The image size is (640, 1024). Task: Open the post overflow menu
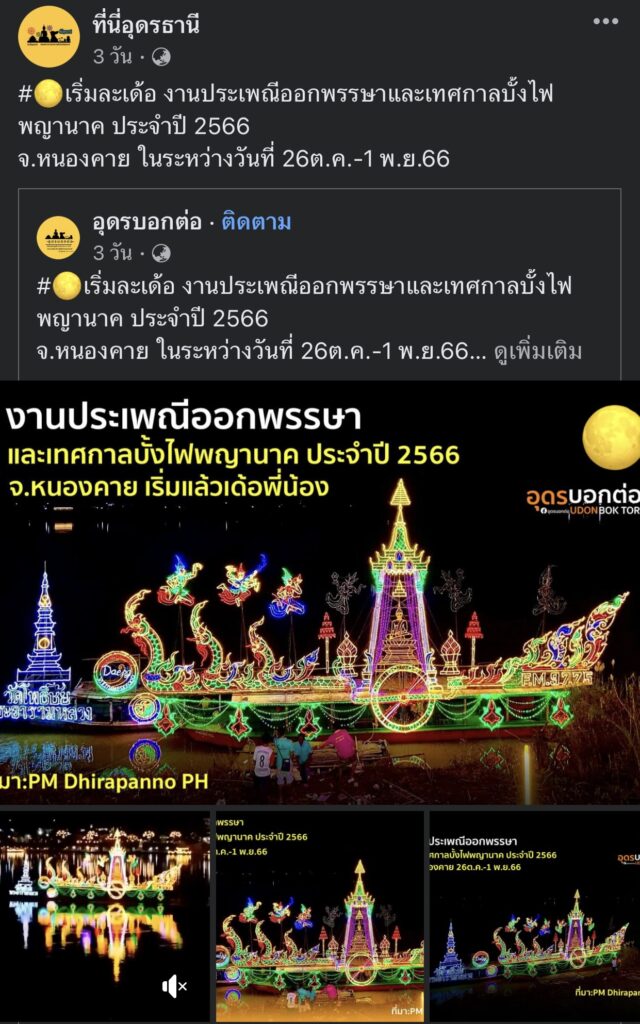coord(605,21)
